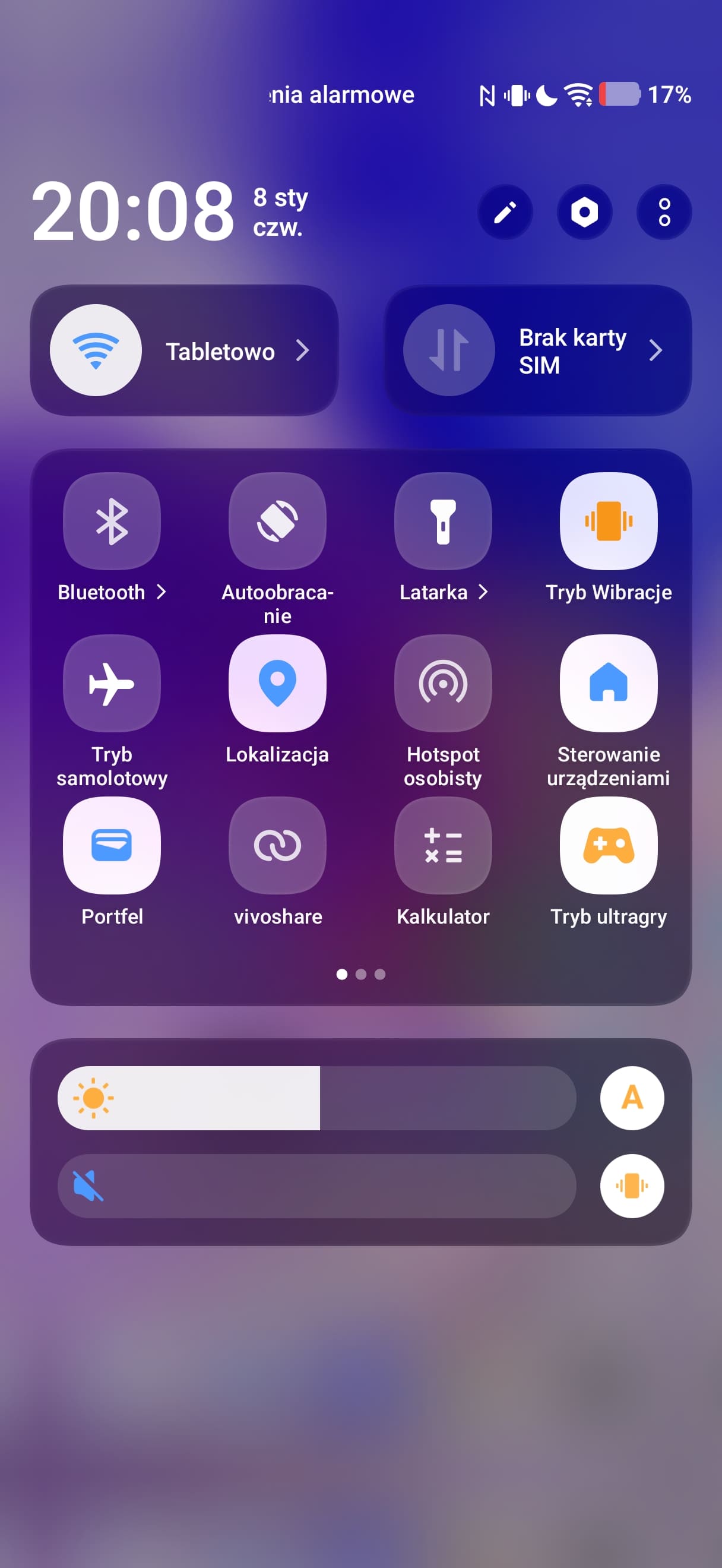Turn on Bluetooth
Viewport: 722px width, 1568px height.
112,521
